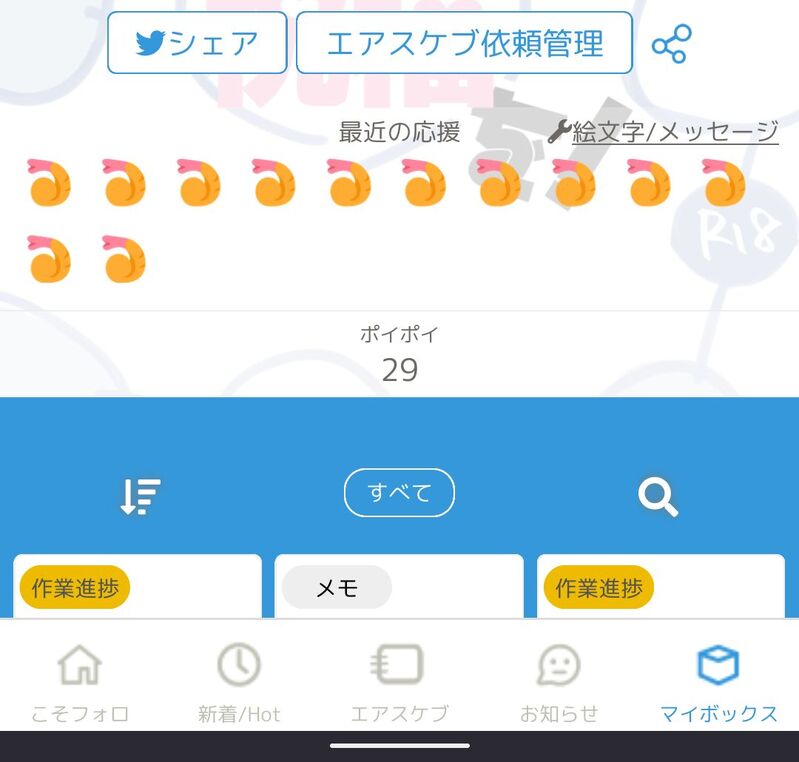The height and width of the screenshot is (762, 799).
Task: View the お知らせ notifications tab
Action: click(x=559, y=683)
